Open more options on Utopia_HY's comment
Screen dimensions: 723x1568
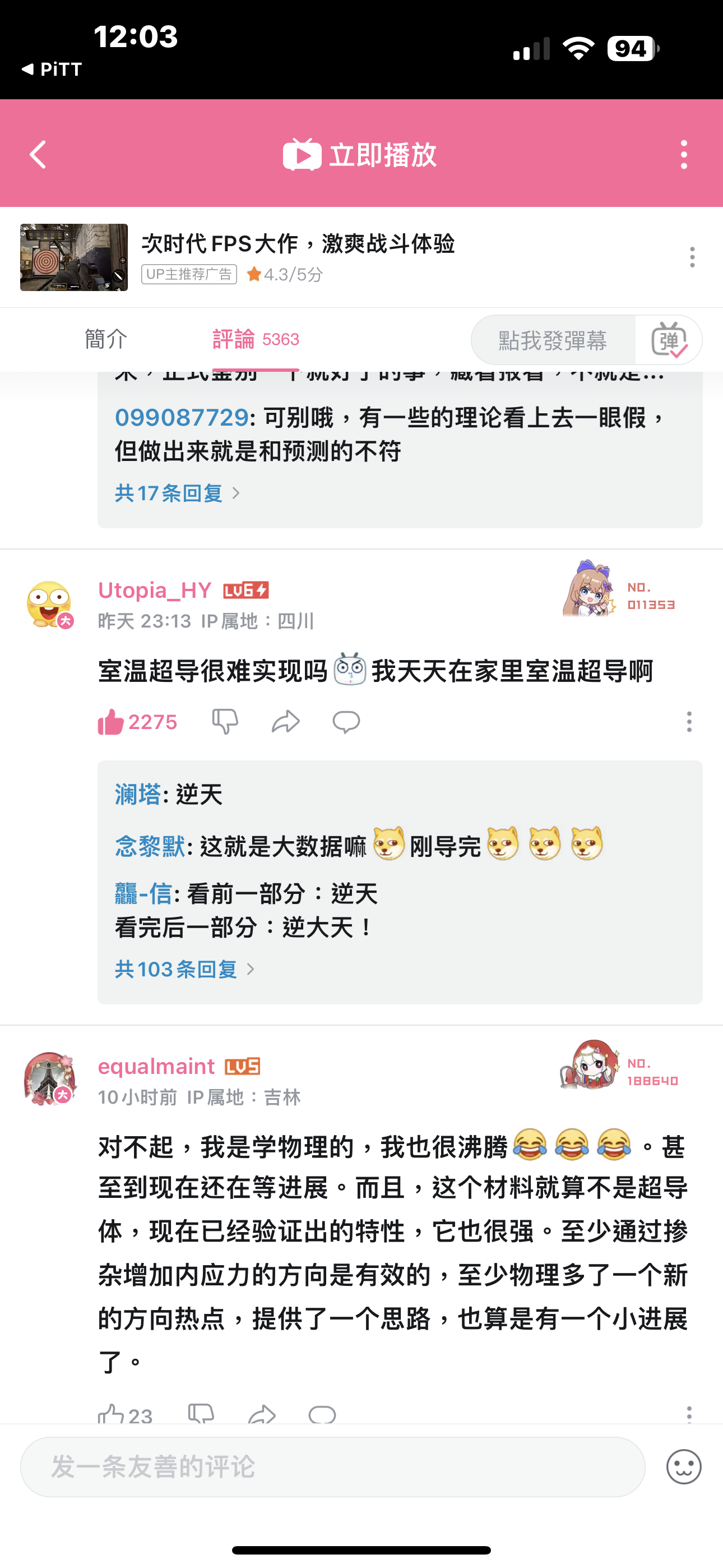tap(689, 722)
